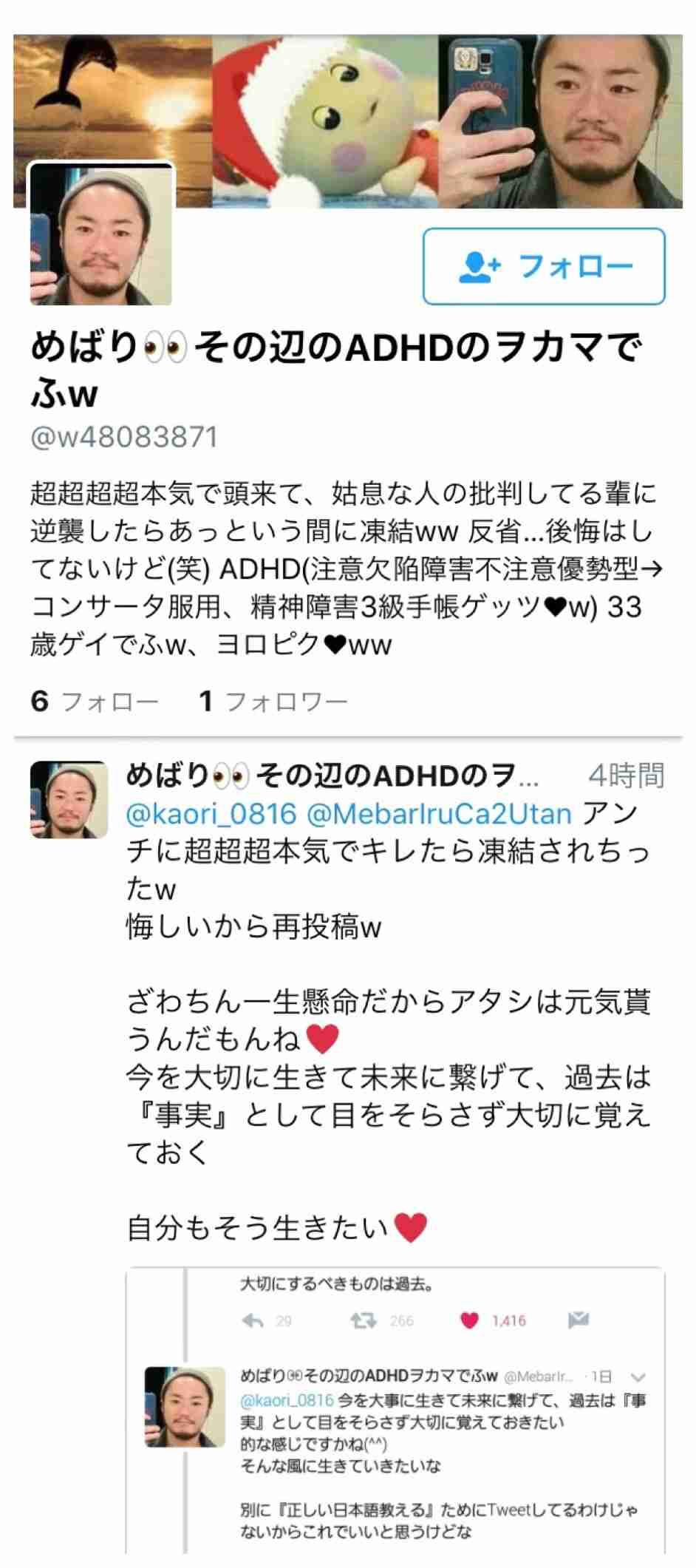Expand the screenshot image attached to the tweet

(x=395, y=1408)
